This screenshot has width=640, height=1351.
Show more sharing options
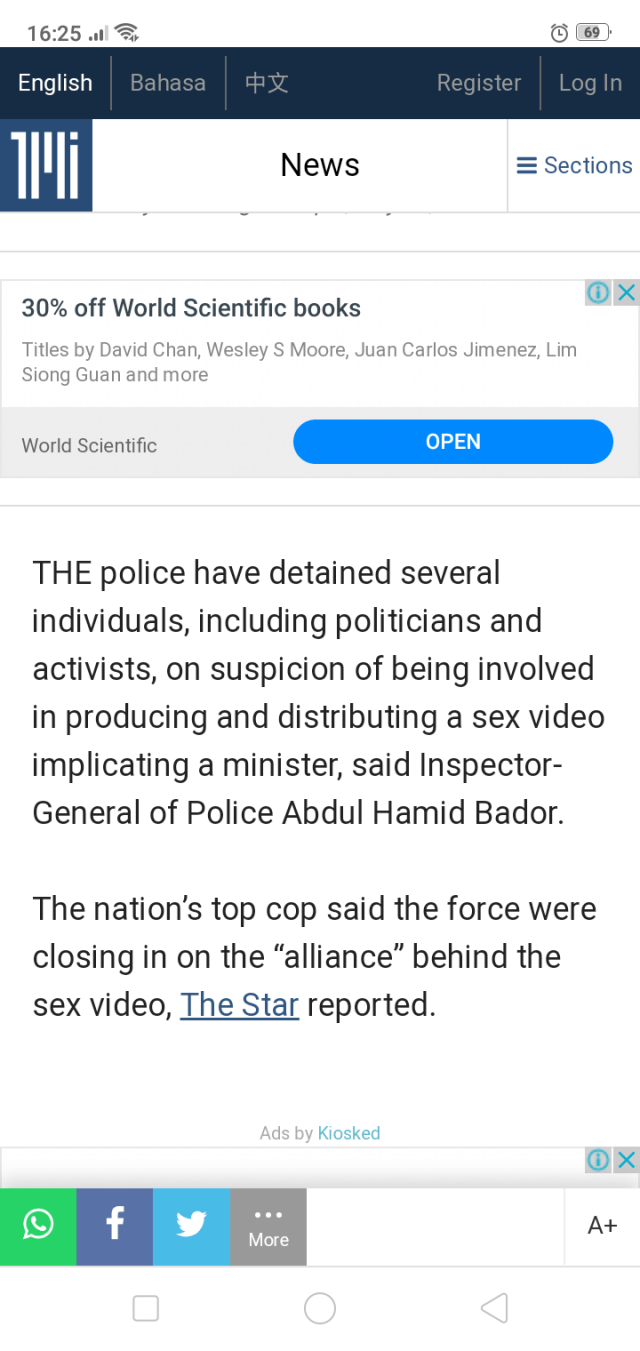[268, 1226]
